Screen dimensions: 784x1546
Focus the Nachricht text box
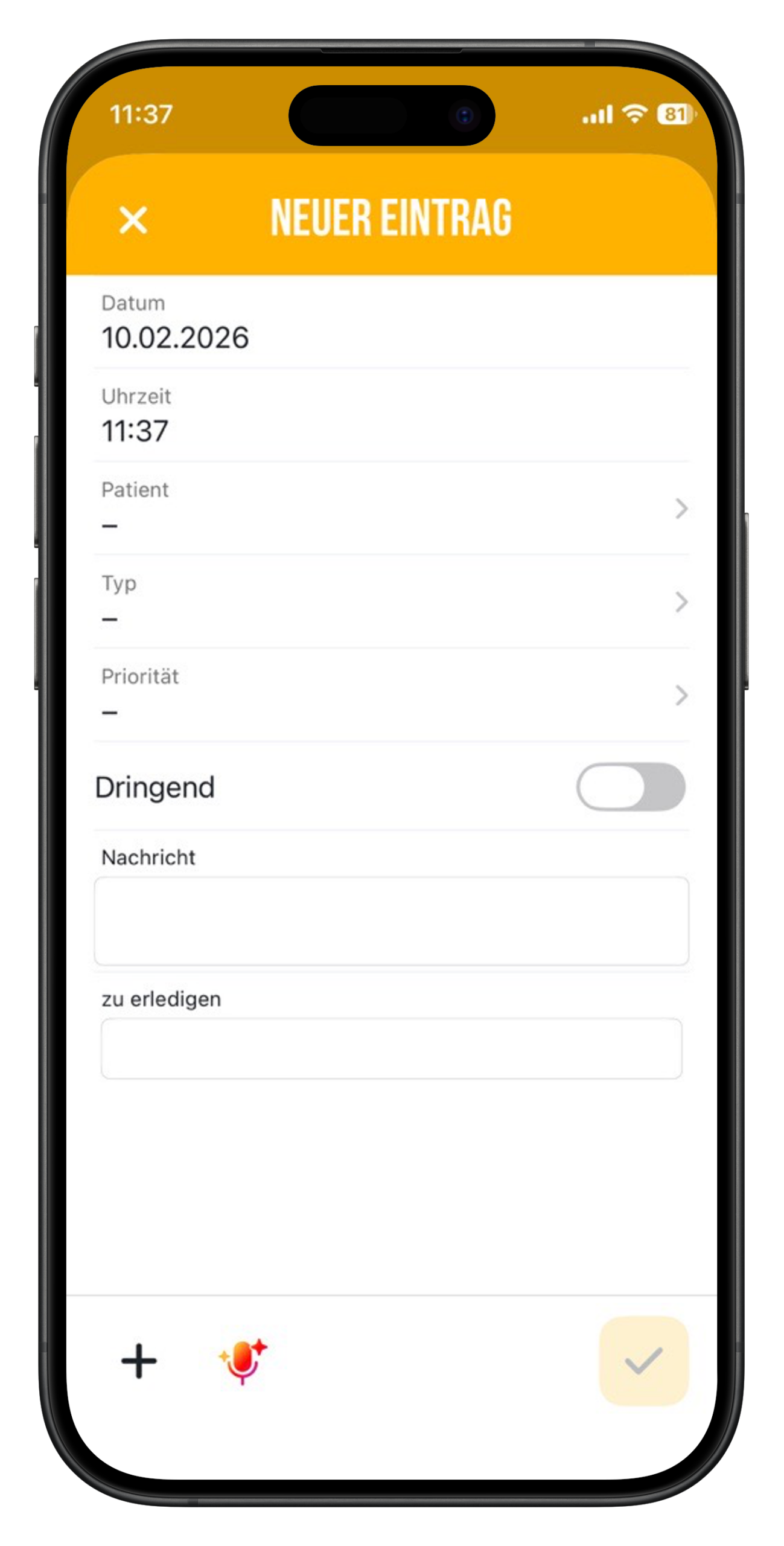(391, 921)
